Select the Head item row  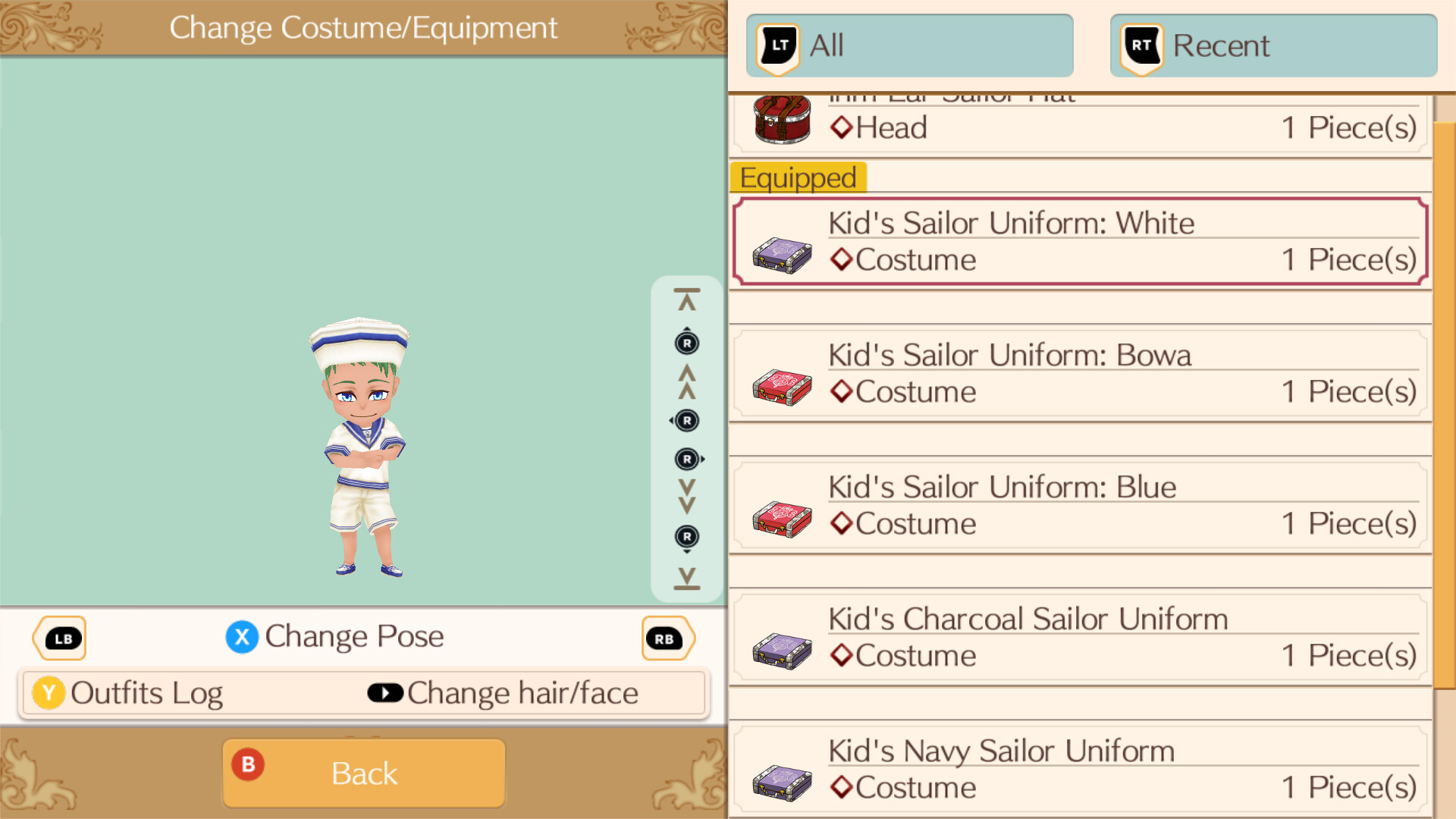click(x=1080, y=125)
